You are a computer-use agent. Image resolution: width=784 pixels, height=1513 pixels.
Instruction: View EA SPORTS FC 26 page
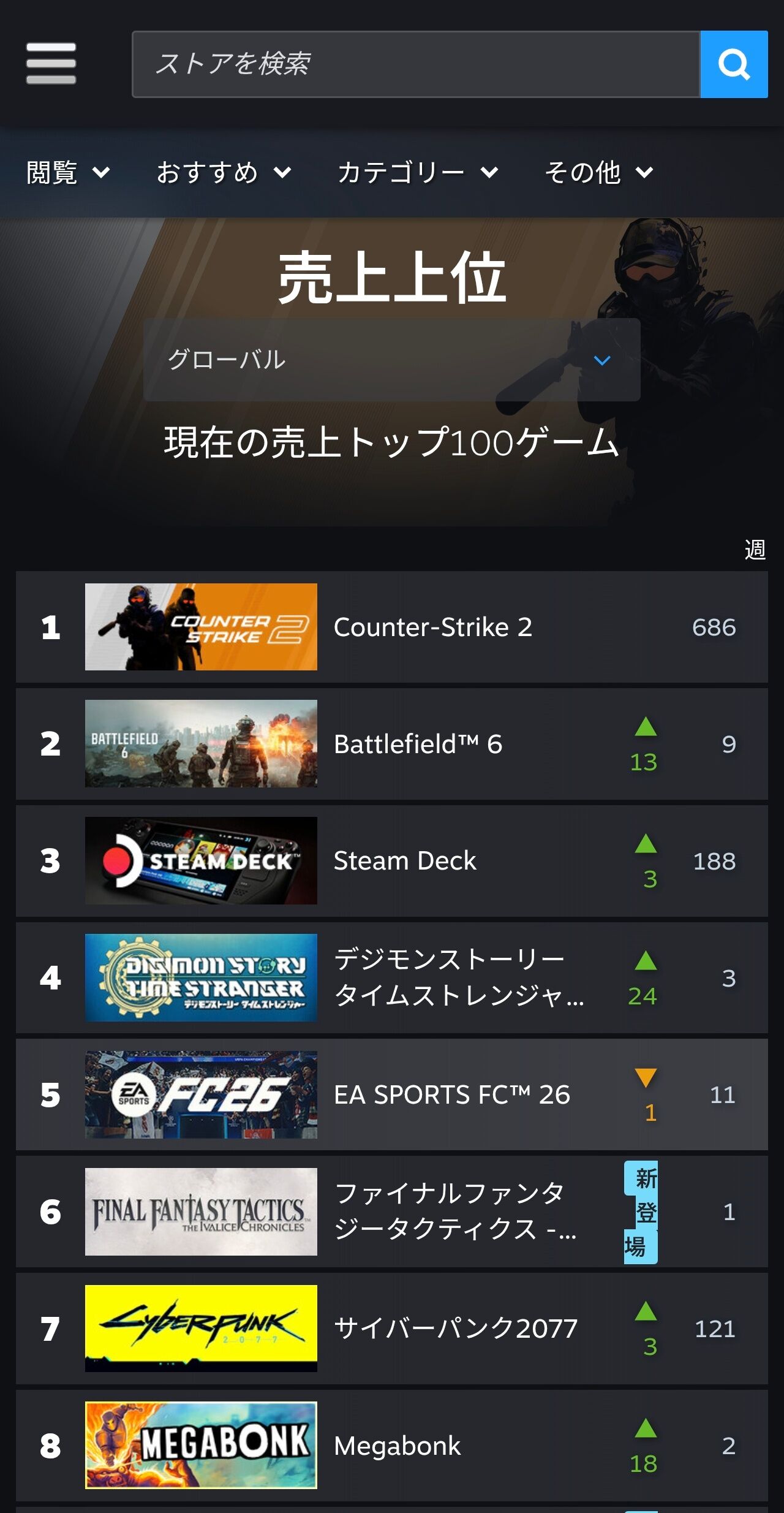pyautogui.click(x=392, y=1094)
